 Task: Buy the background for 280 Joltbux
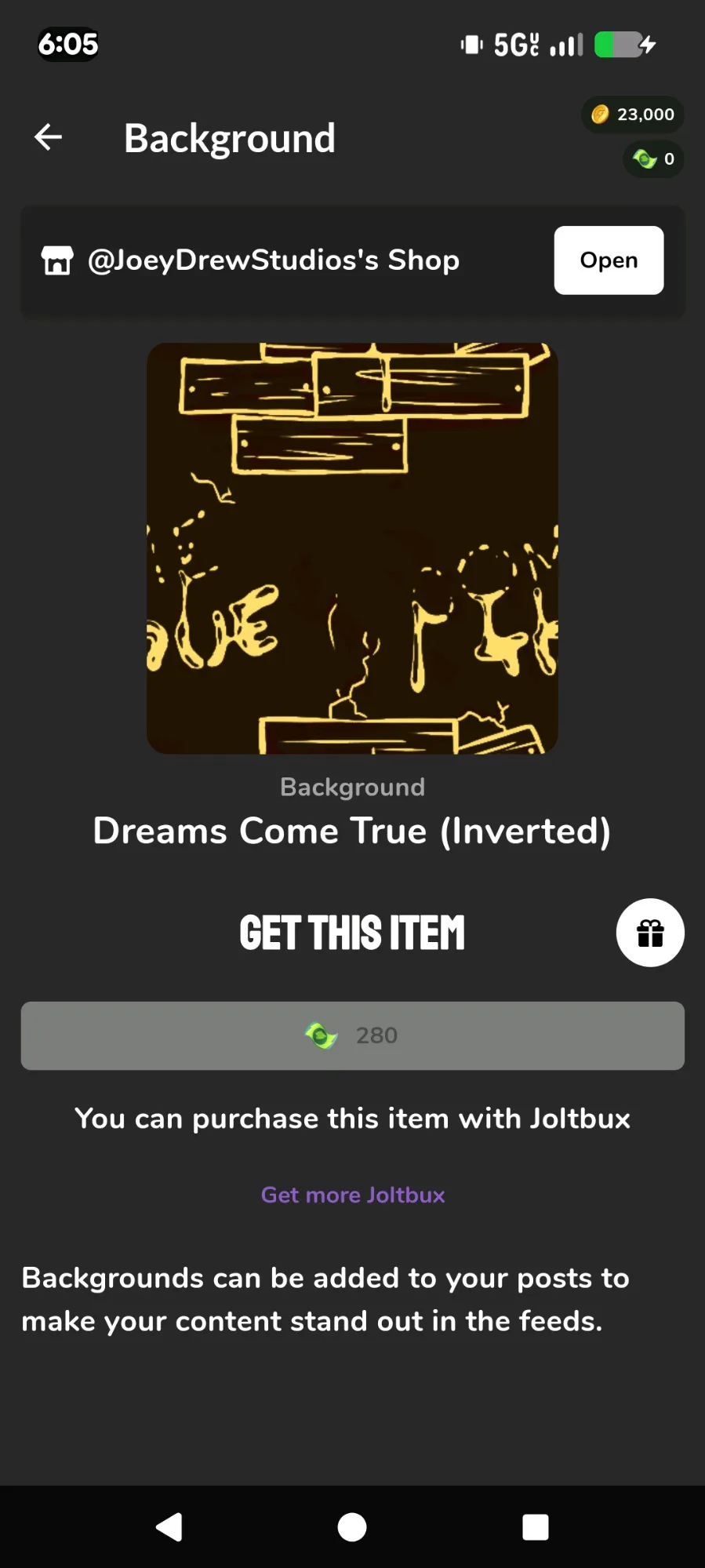pyautogui.click(x=352, y=1035)
